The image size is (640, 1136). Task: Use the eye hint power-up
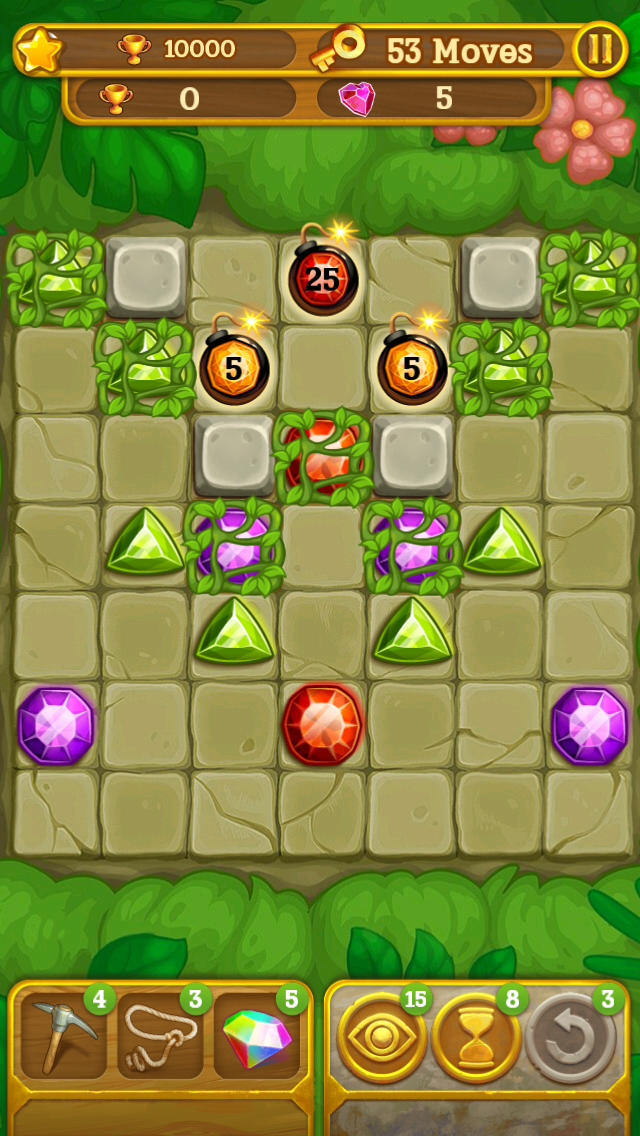pyautogui.click(x=381, y=1037)
